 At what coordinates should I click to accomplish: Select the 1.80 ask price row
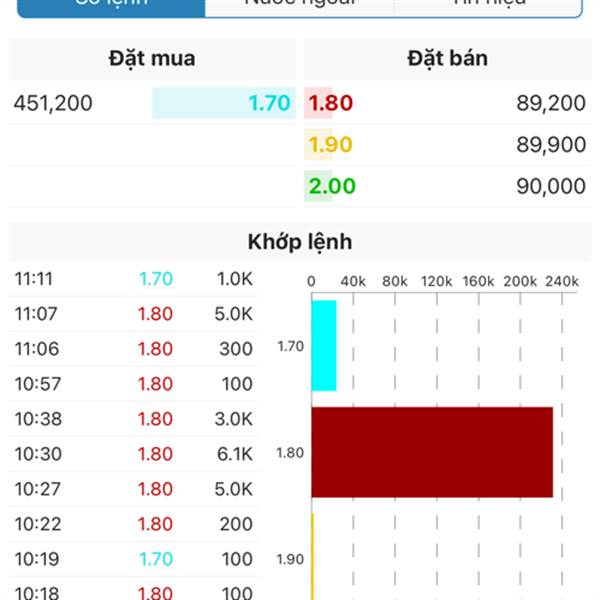(x=446, y=103)
